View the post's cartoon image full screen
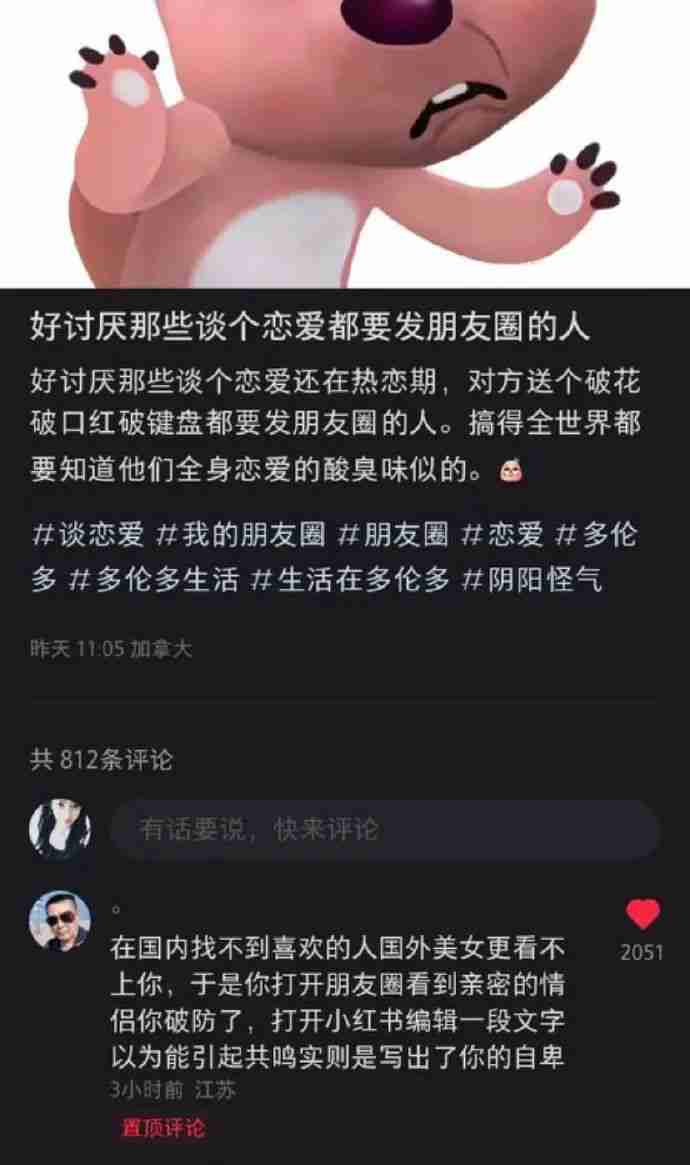This screenshot has height=1165, width=690. point(345,140)
